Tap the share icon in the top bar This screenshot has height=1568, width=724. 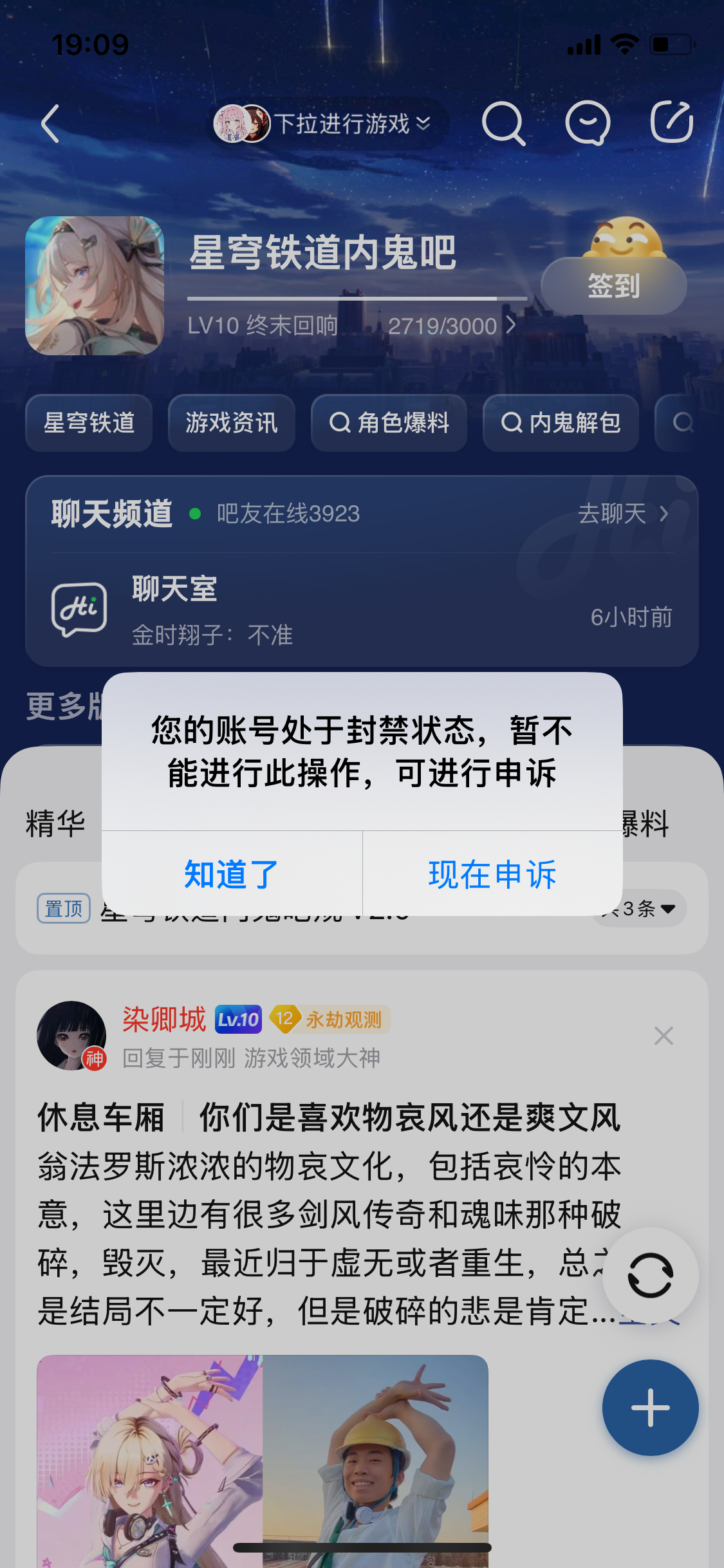tap(671, 122)
